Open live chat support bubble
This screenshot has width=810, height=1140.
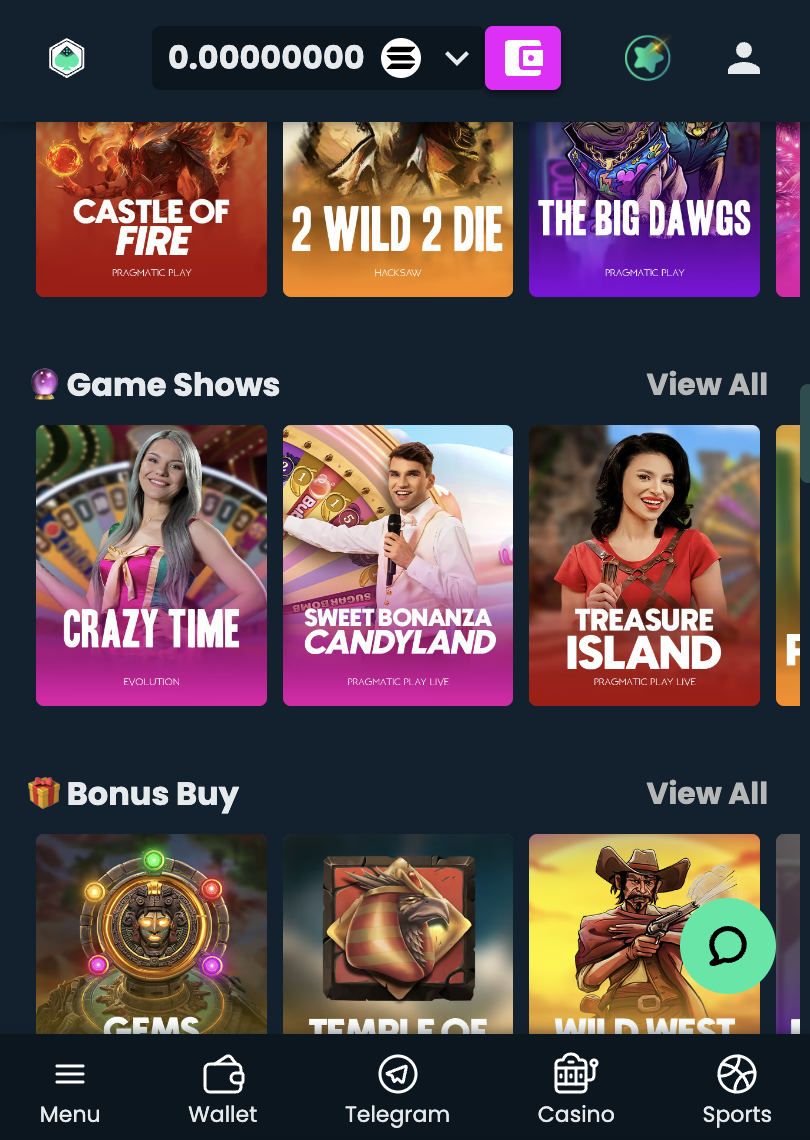point(727,945)
